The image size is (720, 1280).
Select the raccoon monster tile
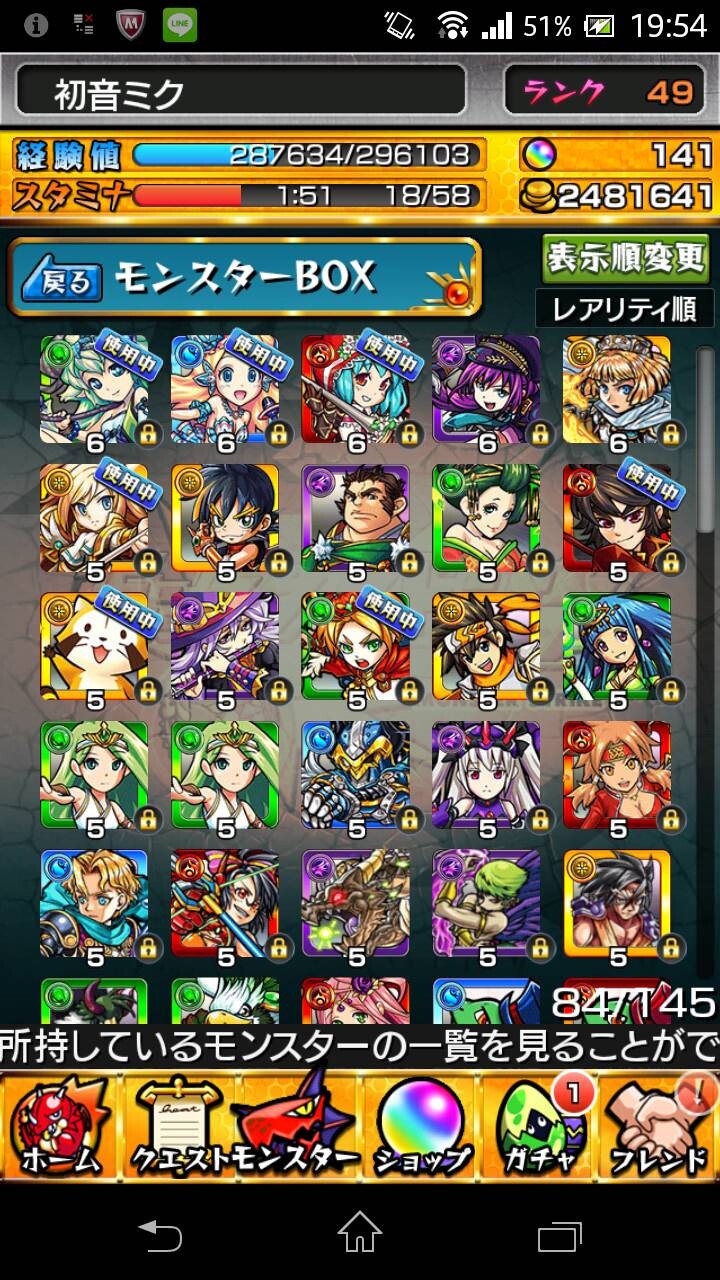click(x=94, y=647)
